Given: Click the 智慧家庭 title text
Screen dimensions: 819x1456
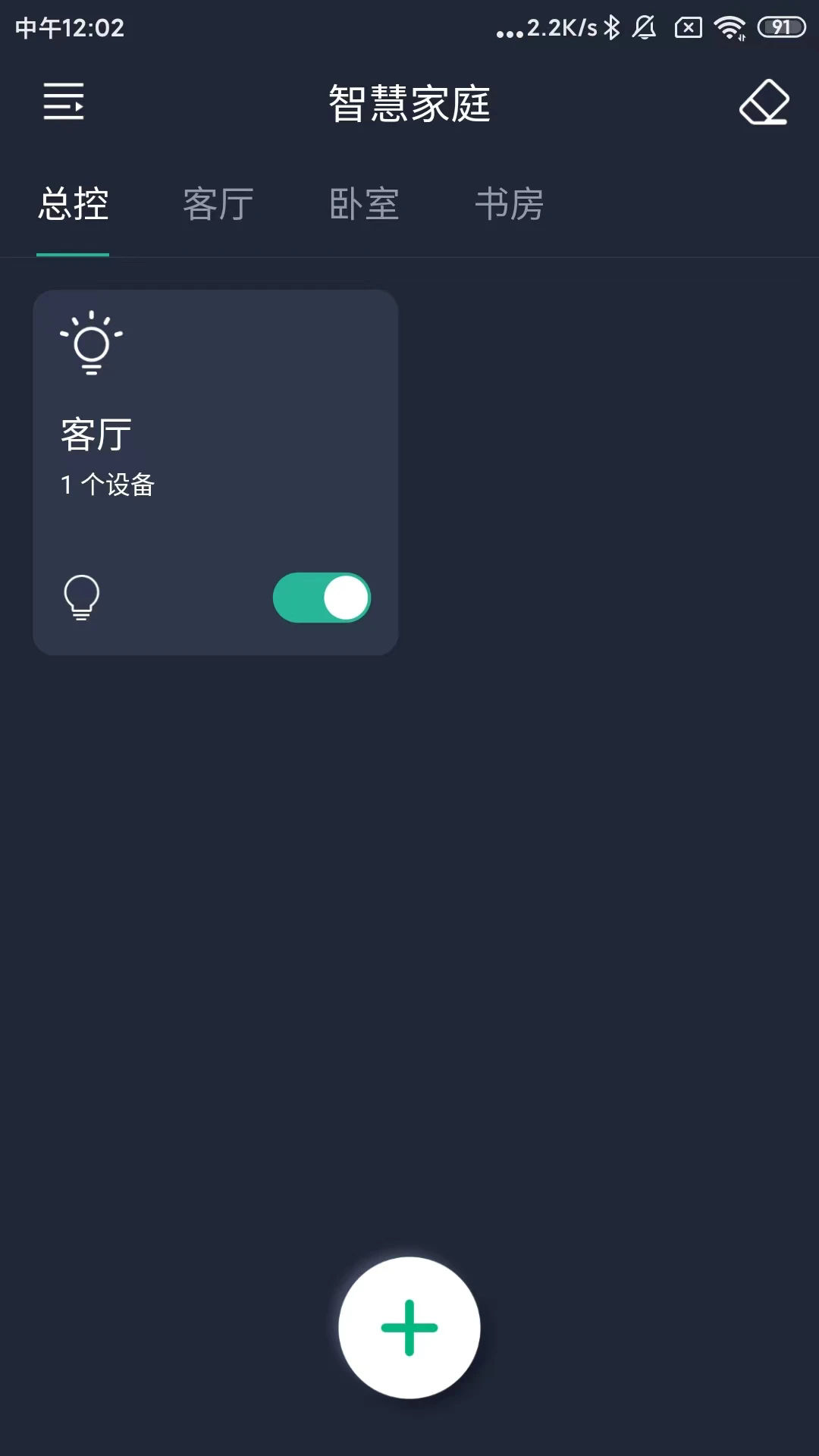Looking at the screenshot, I should pos(409,104).
